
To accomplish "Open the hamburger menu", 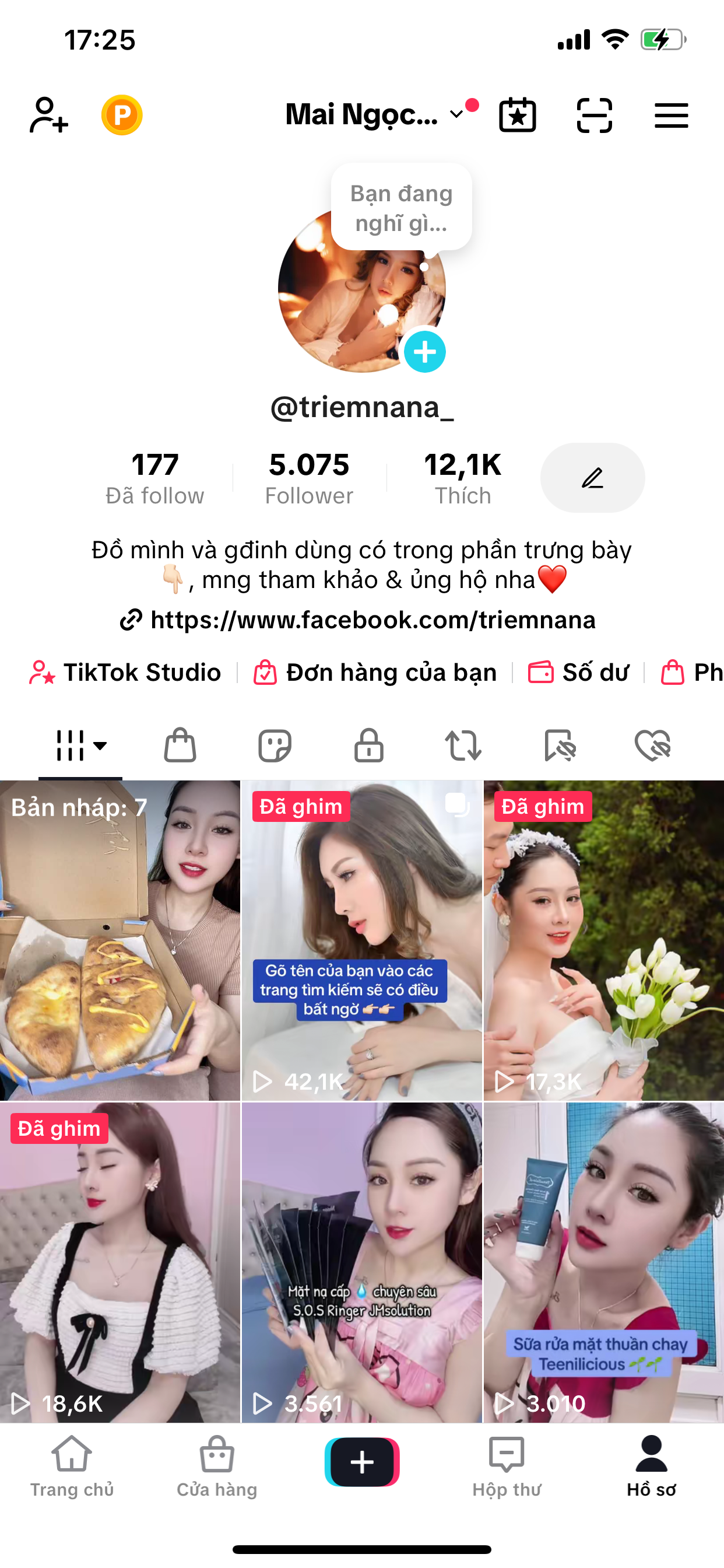I will tap(671, 115).
